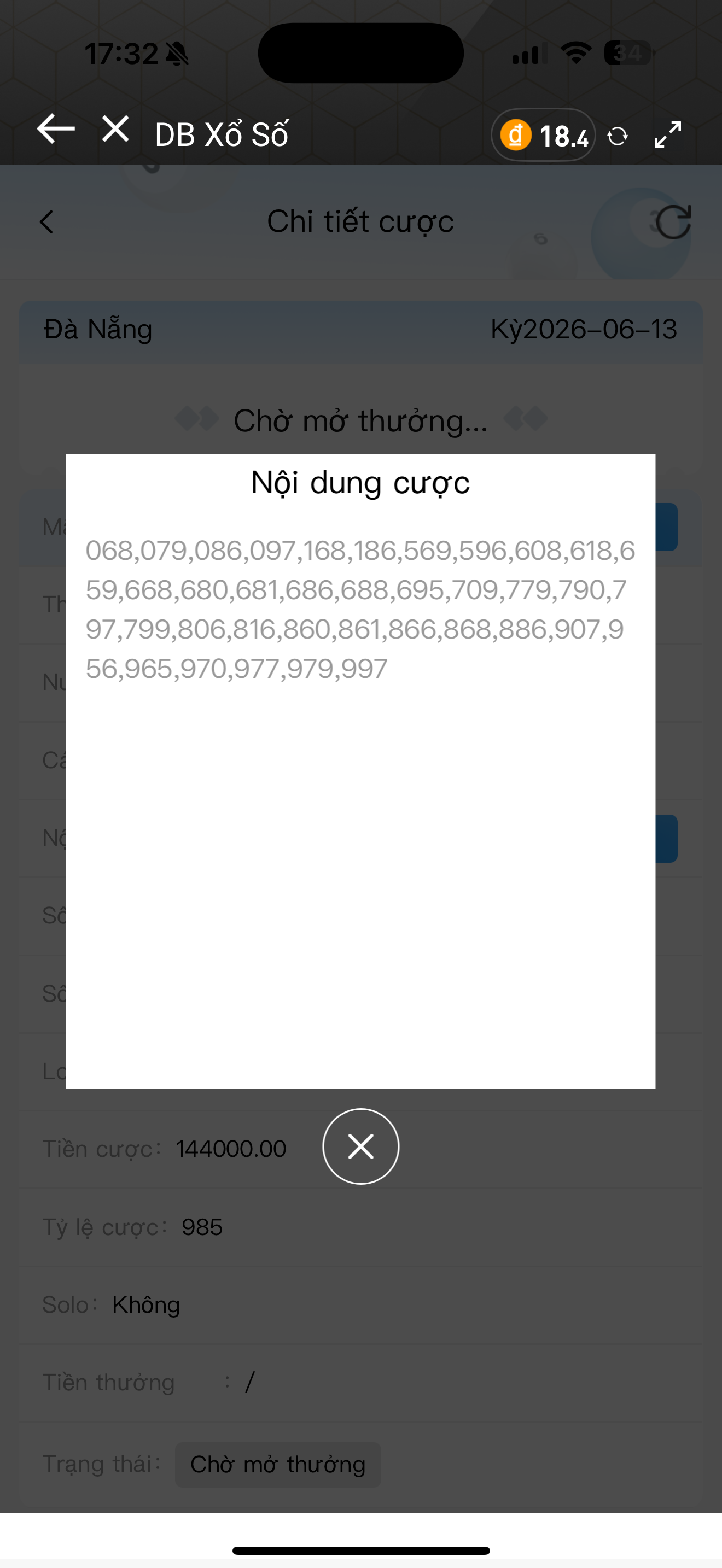Close the DB Xổ Số web view
This screenshot has height=1568, width=722.
[115, 129]
